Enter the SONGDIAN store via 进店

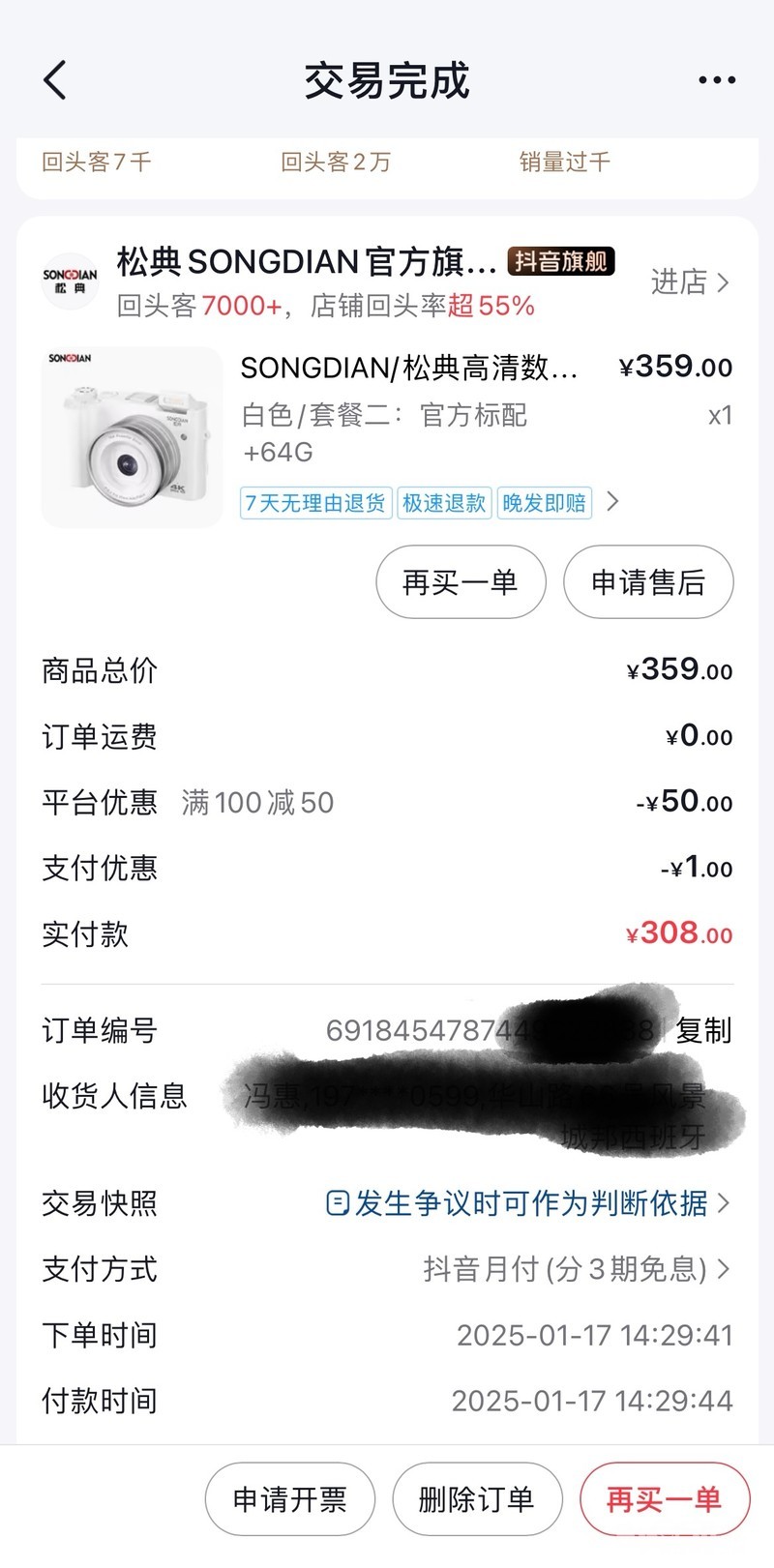(x=689, y=282)
